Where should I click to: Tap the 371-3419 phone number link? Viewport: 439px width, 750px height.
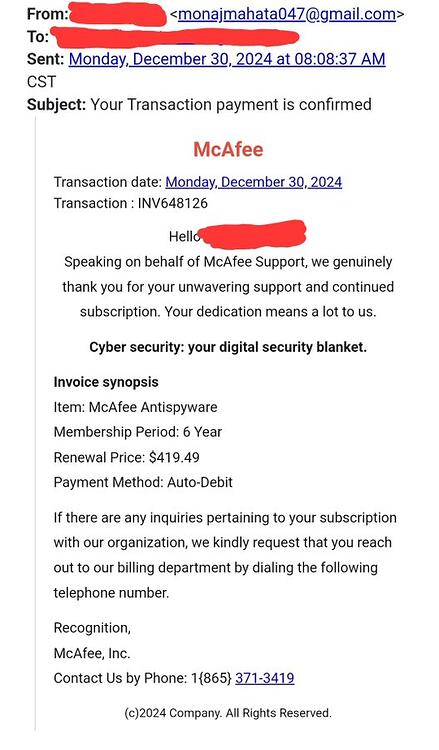click(x=264, y=678)
